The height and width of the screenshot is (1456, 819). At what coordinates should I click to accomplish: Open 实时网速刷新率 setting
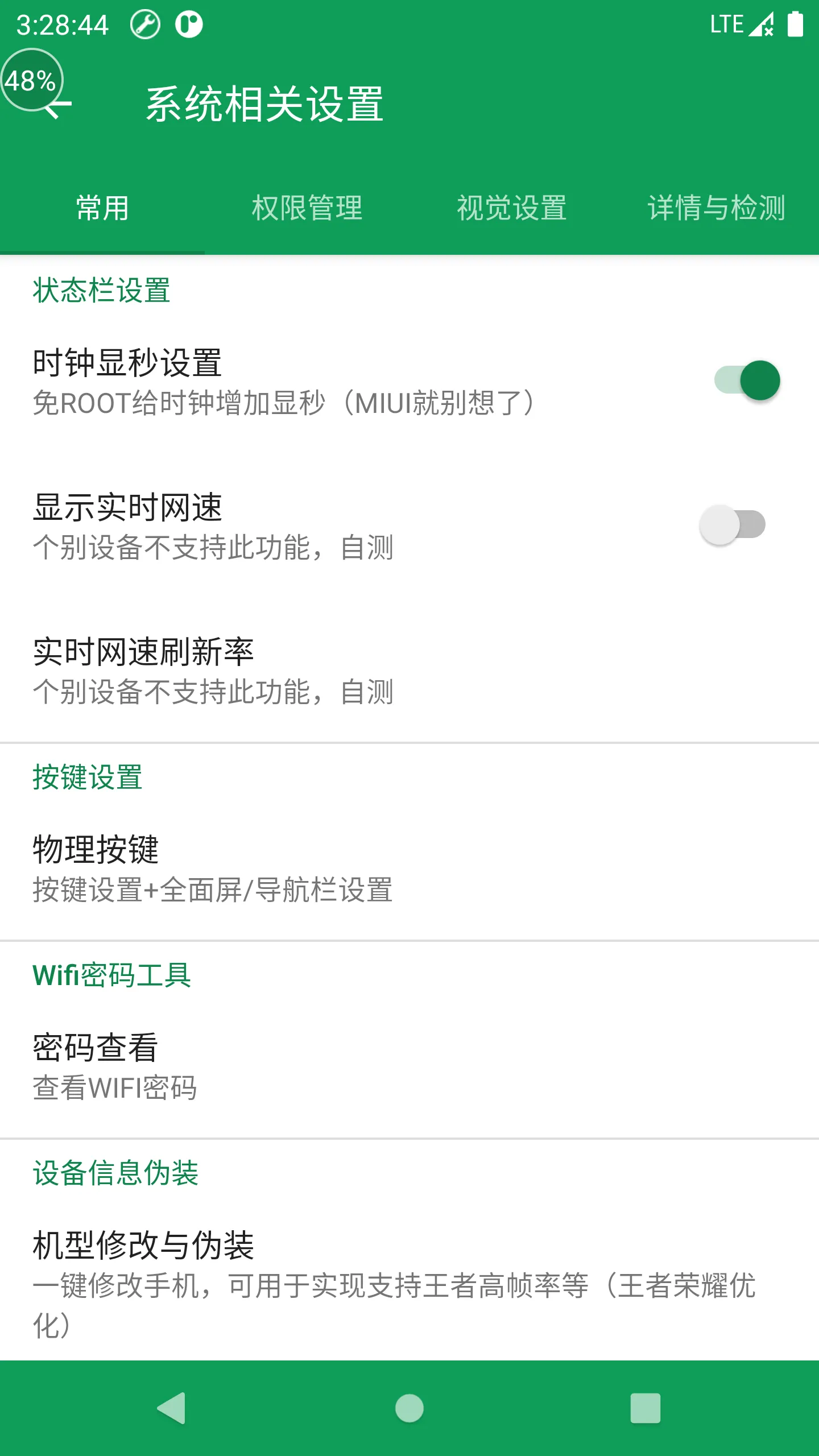409,670
